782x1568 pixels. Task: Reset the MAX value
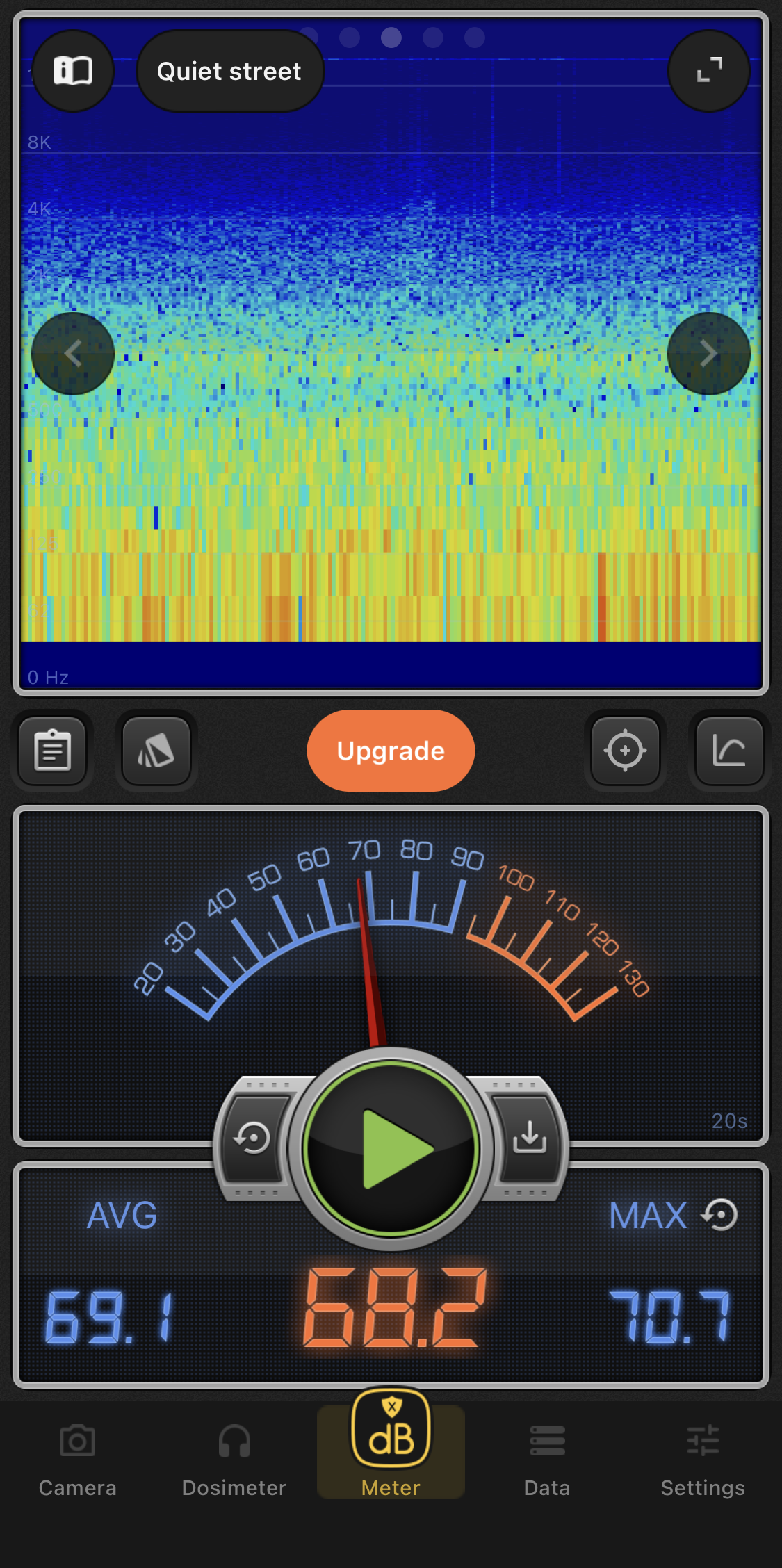(x=720, y=1215)
